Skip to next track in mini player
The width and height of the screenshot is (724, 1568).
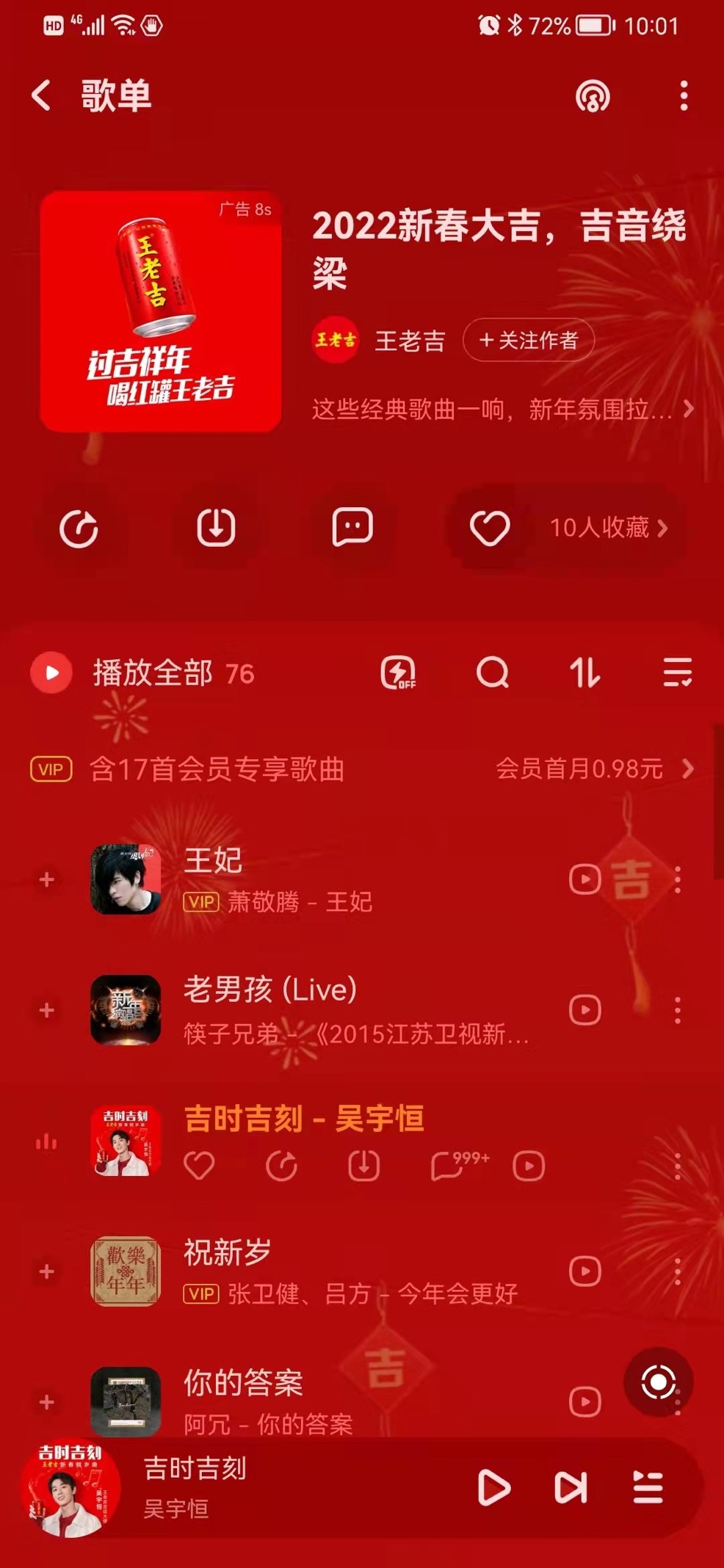tap(571, 1487)
